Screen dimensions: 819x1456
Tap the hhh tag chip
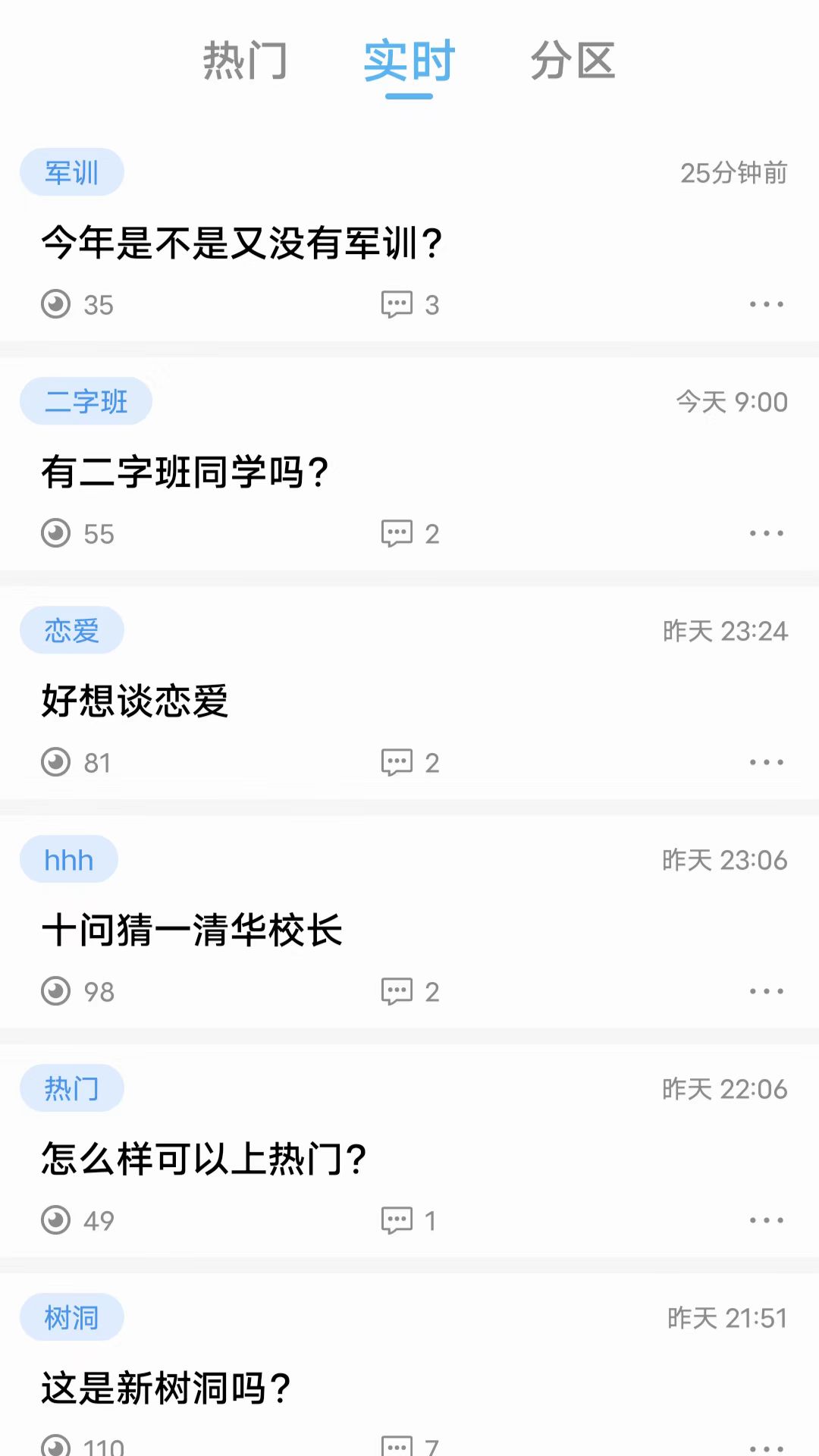(69, 860)
